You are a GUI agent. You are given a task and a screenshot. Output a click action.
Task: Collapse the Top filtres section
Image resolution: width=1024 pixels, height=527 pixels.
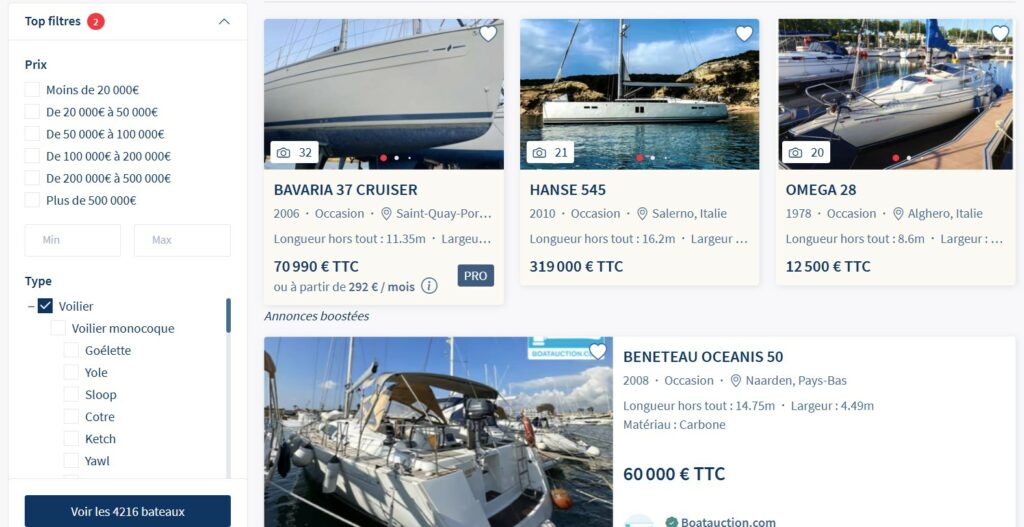coord(224,22)
